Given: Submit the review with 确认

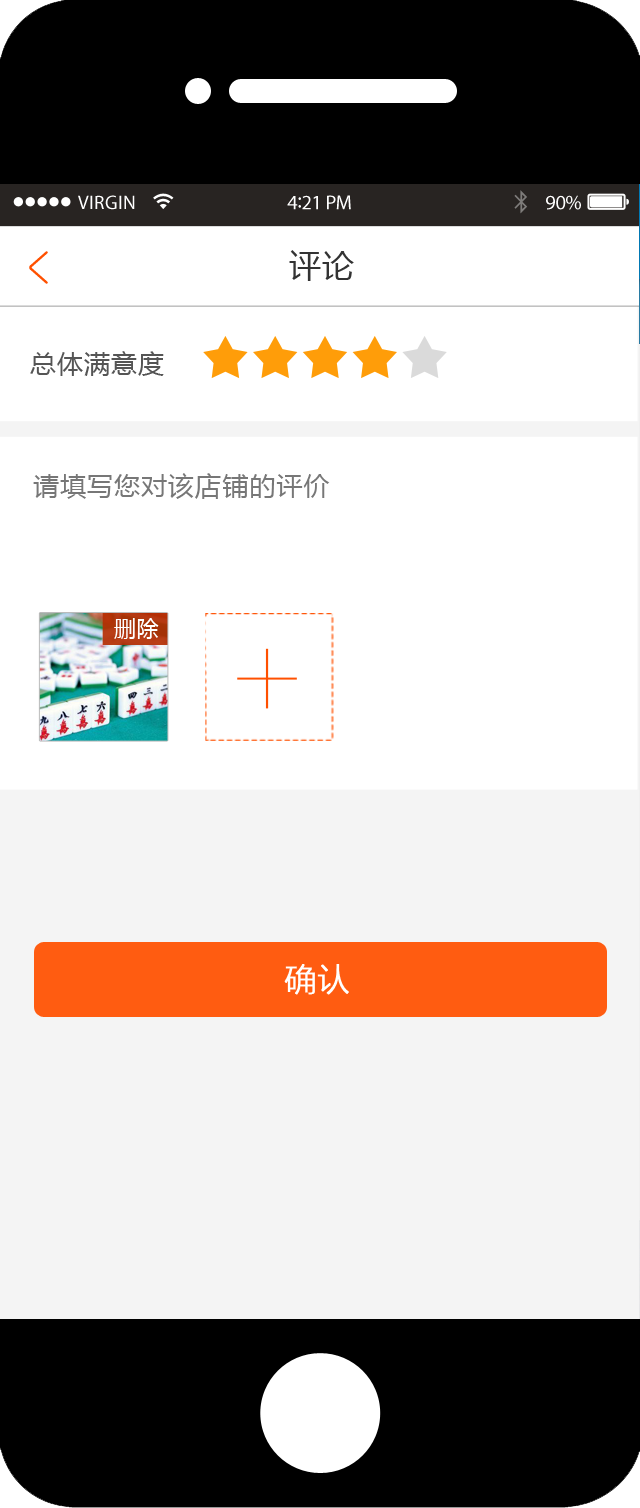Looking at the screenshot, I should 320,979.
